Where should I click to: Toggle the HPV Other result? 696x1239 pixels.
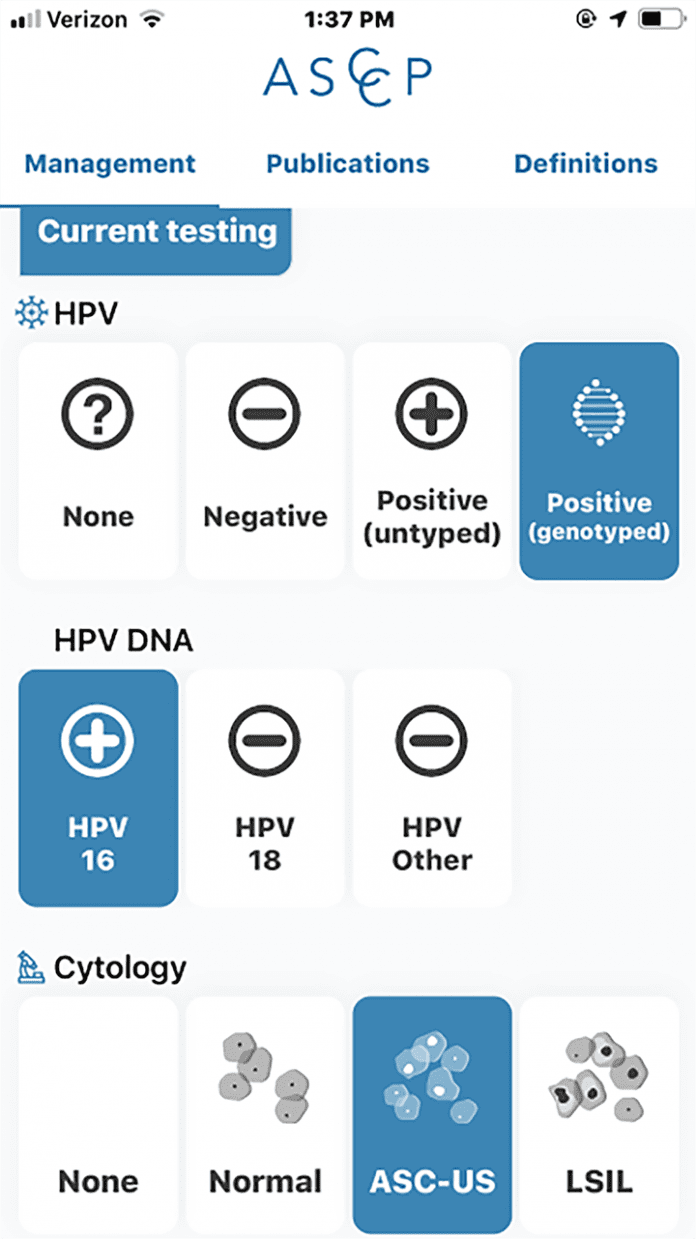pos(432,788)
